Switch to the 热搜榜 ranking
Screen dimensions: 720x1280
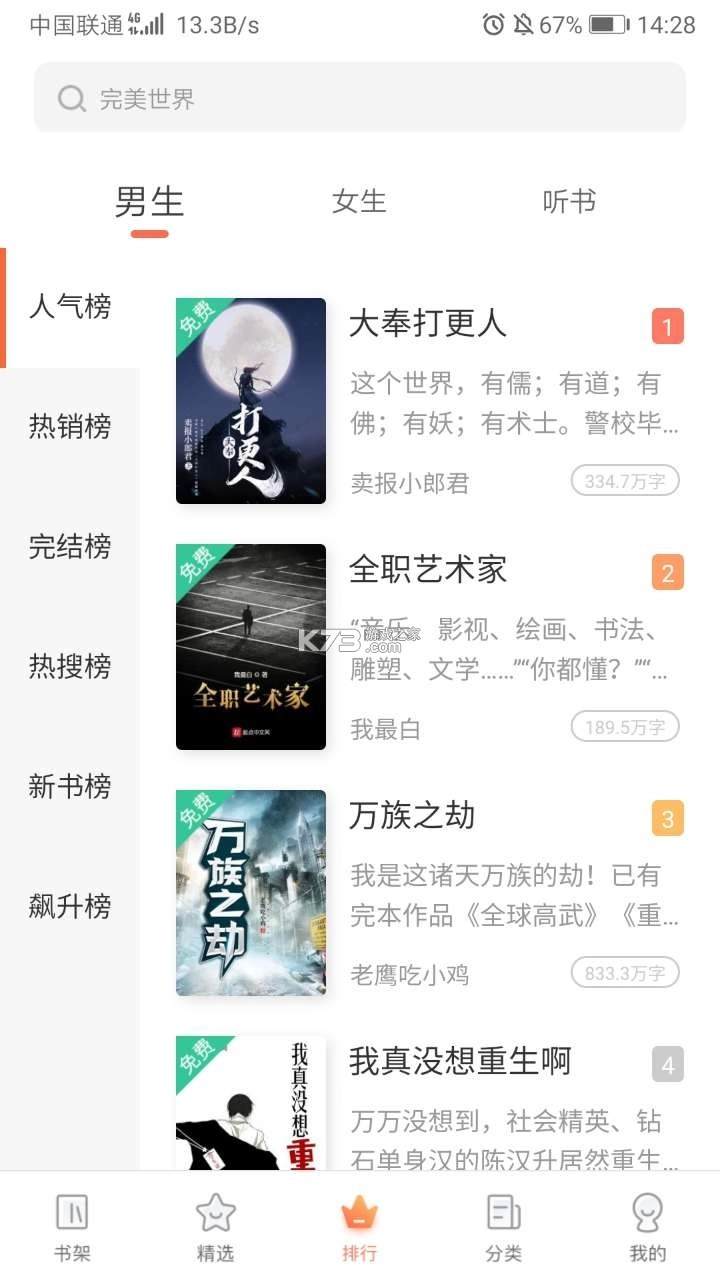(70, 667)
